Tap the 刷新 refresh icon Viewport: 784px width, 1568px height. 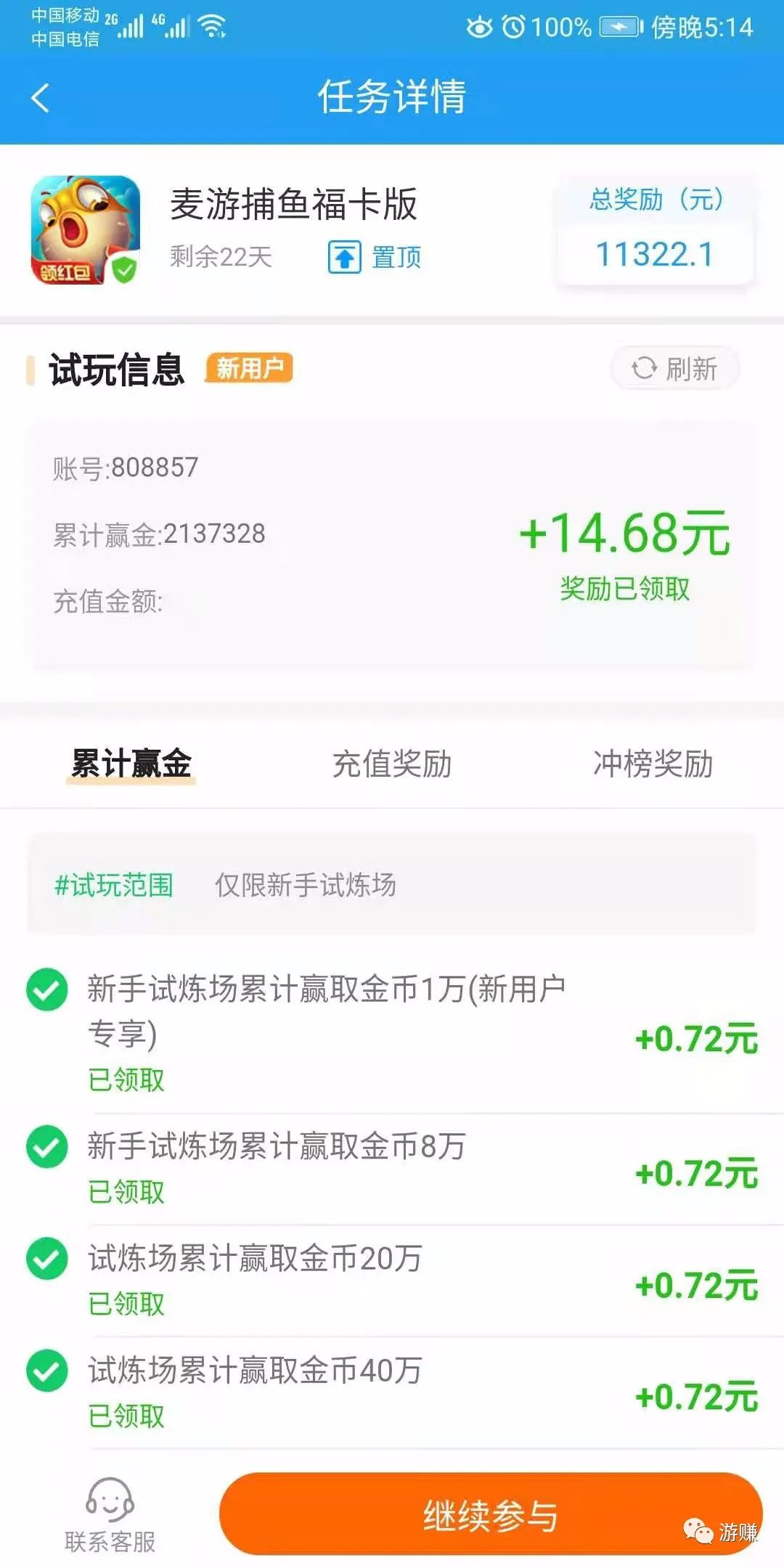(644, 369)
